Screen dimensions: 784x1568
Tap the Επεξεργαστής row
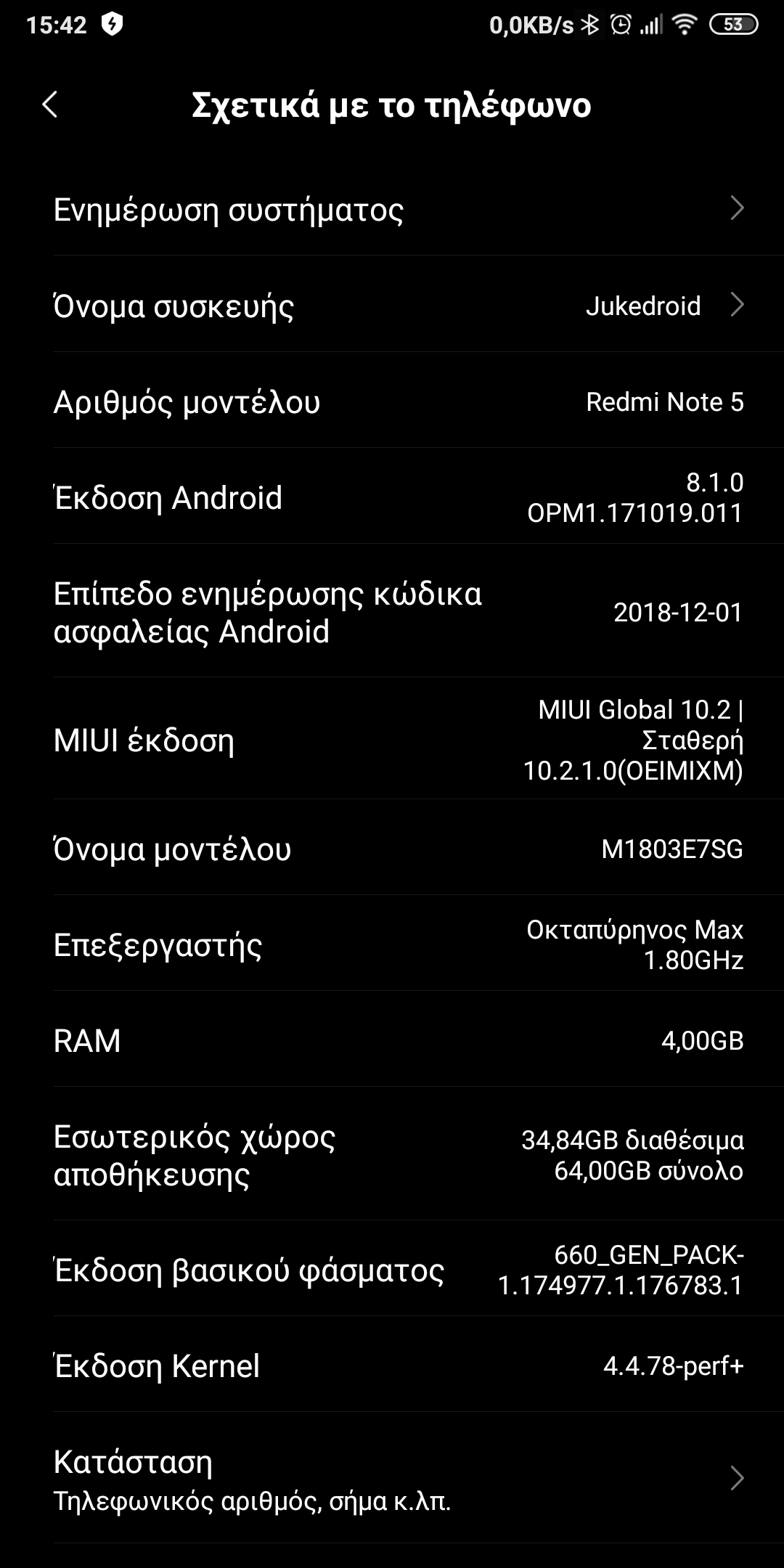(x=392, y=944)
